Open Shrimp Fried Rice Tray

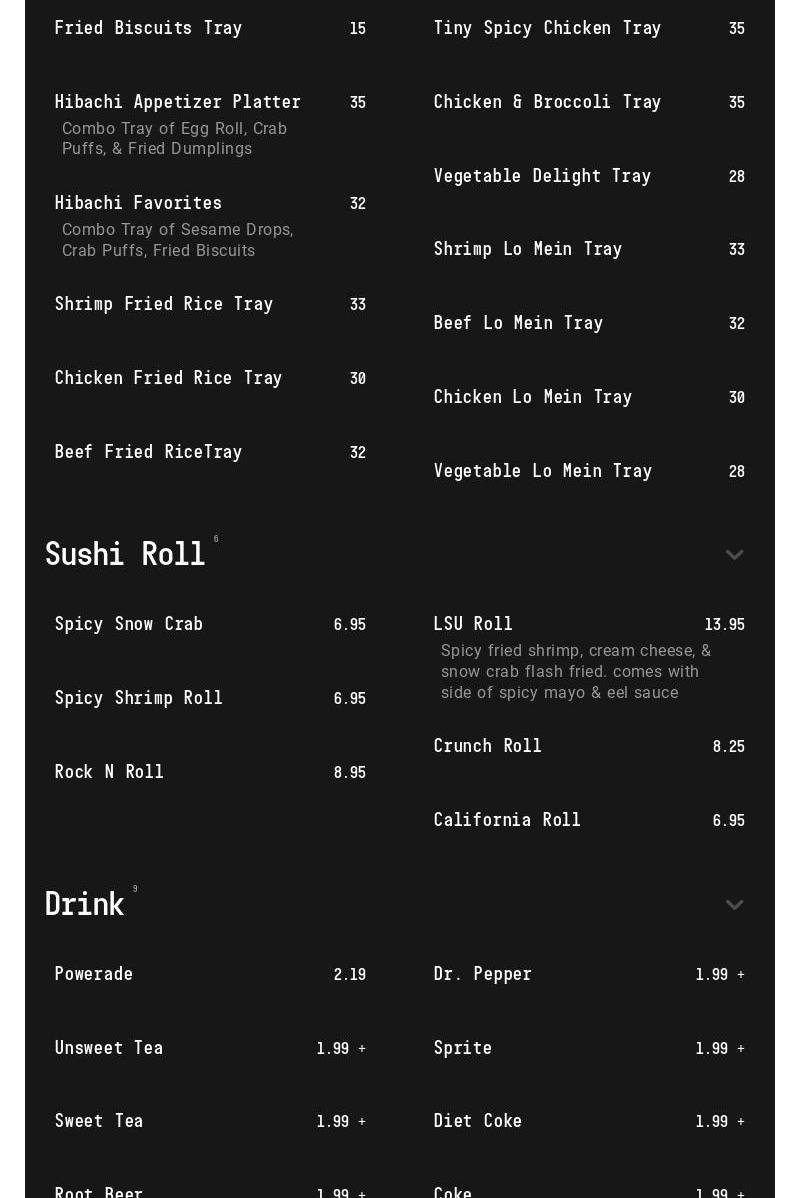pyautogui.click(x=164, y=304)
